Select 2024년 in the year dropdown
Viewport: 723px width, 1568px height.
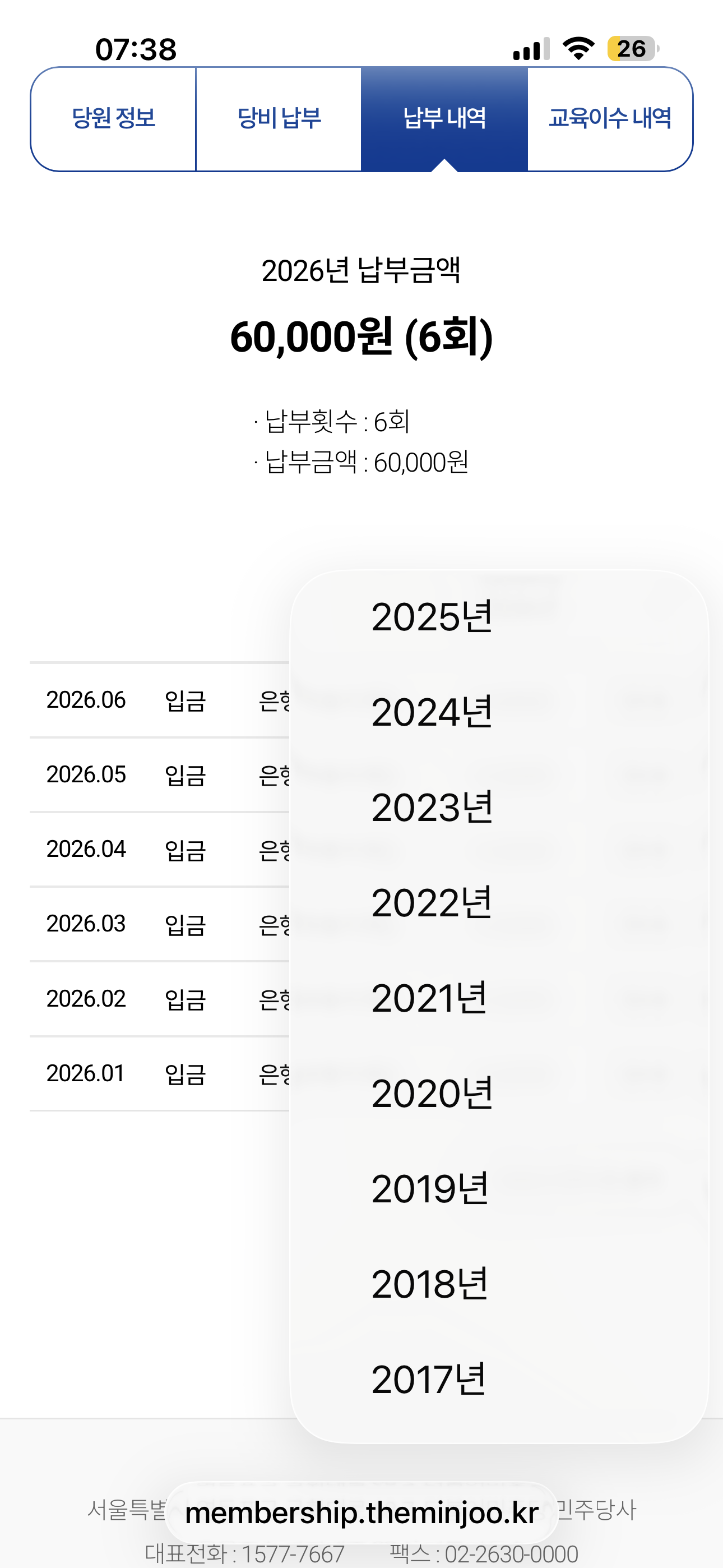[499, 712]
